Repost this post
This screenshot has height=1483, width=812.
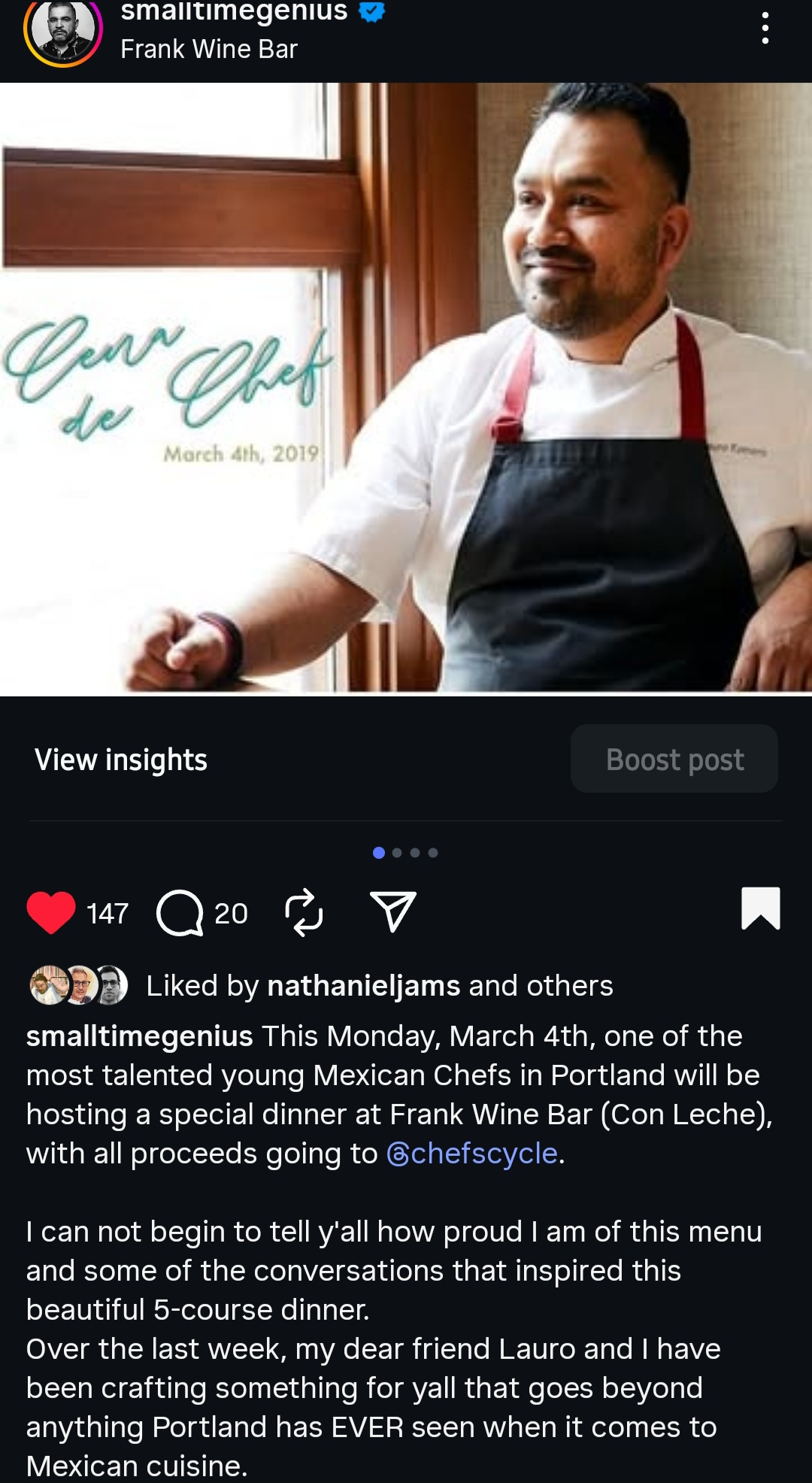pyautogui.click(x=304, y=913)
